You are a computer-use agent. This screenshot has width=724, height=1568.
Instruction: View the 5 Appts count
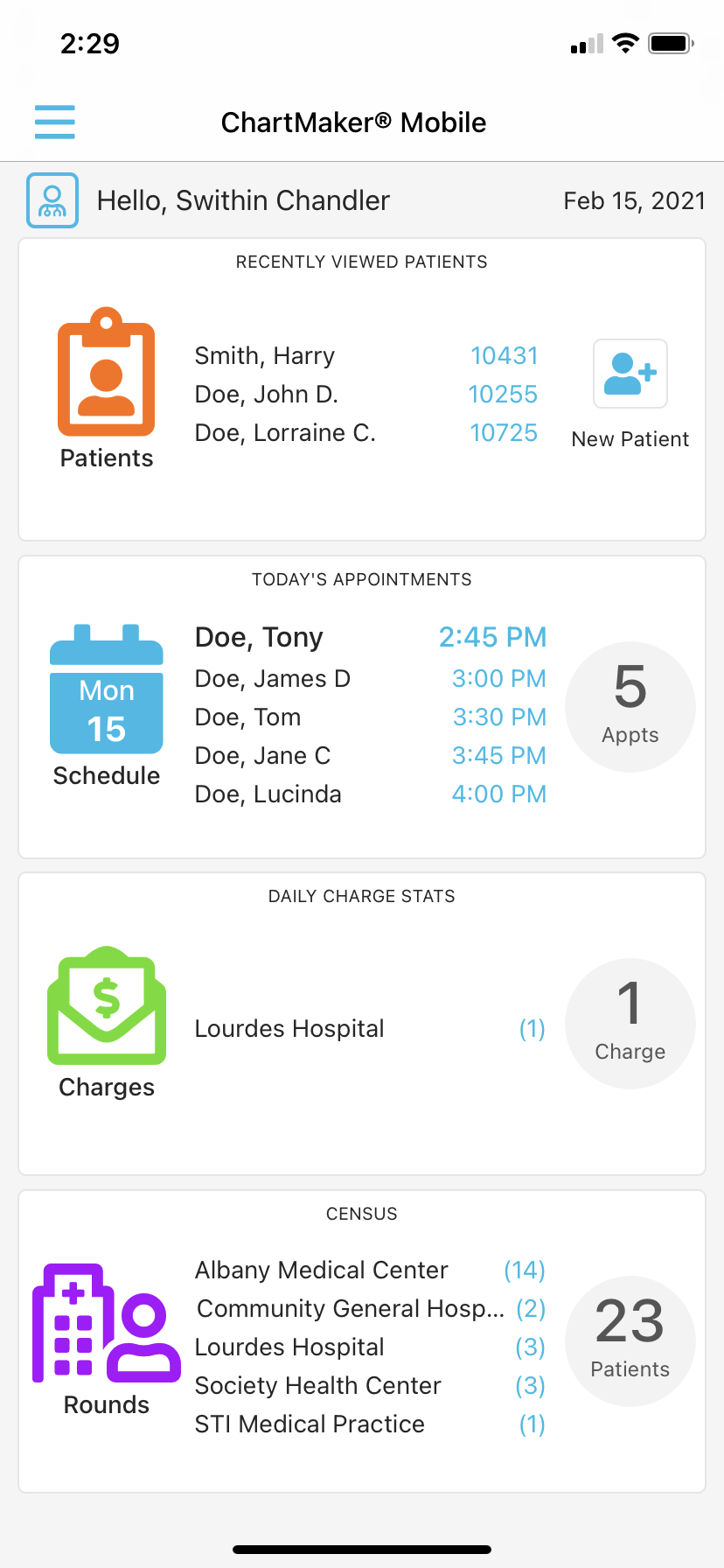pos(630,707)
